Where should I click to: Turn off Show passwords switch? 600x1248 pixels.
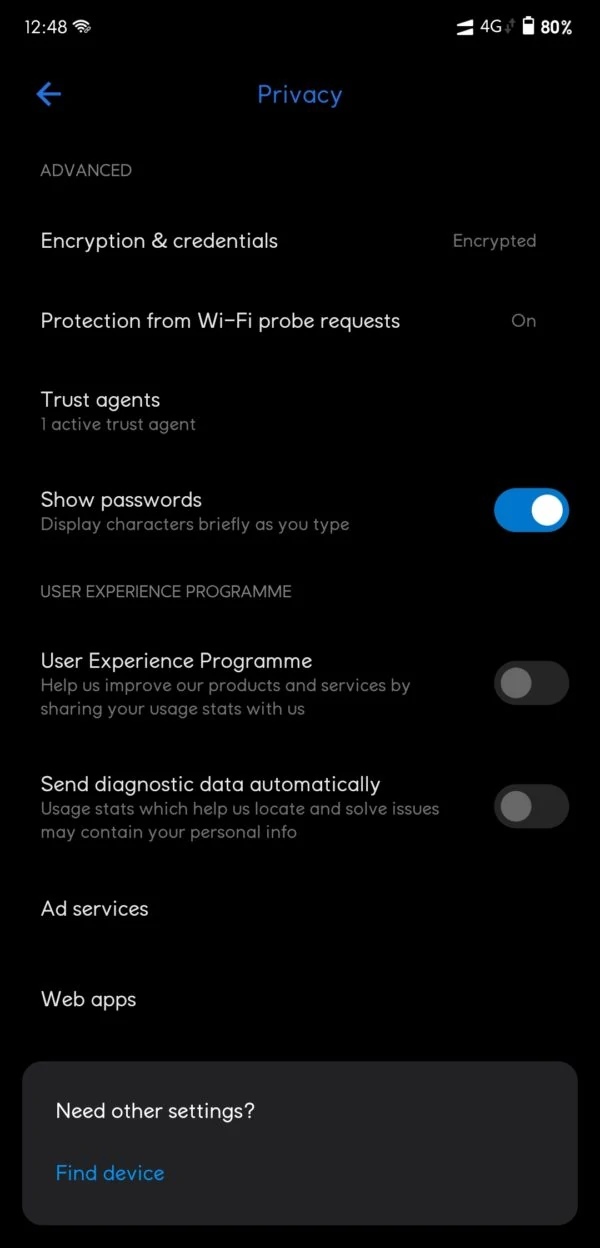point(531,511)
